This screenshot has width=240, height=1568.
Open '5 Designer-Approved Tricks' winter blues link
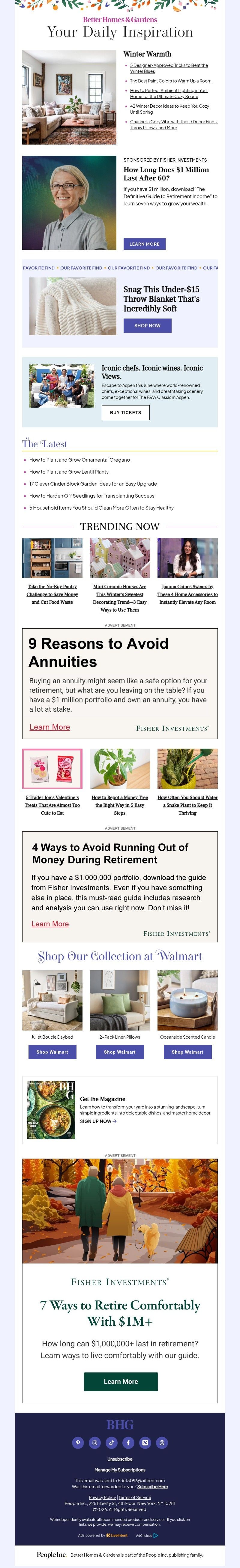coord(169,65)
